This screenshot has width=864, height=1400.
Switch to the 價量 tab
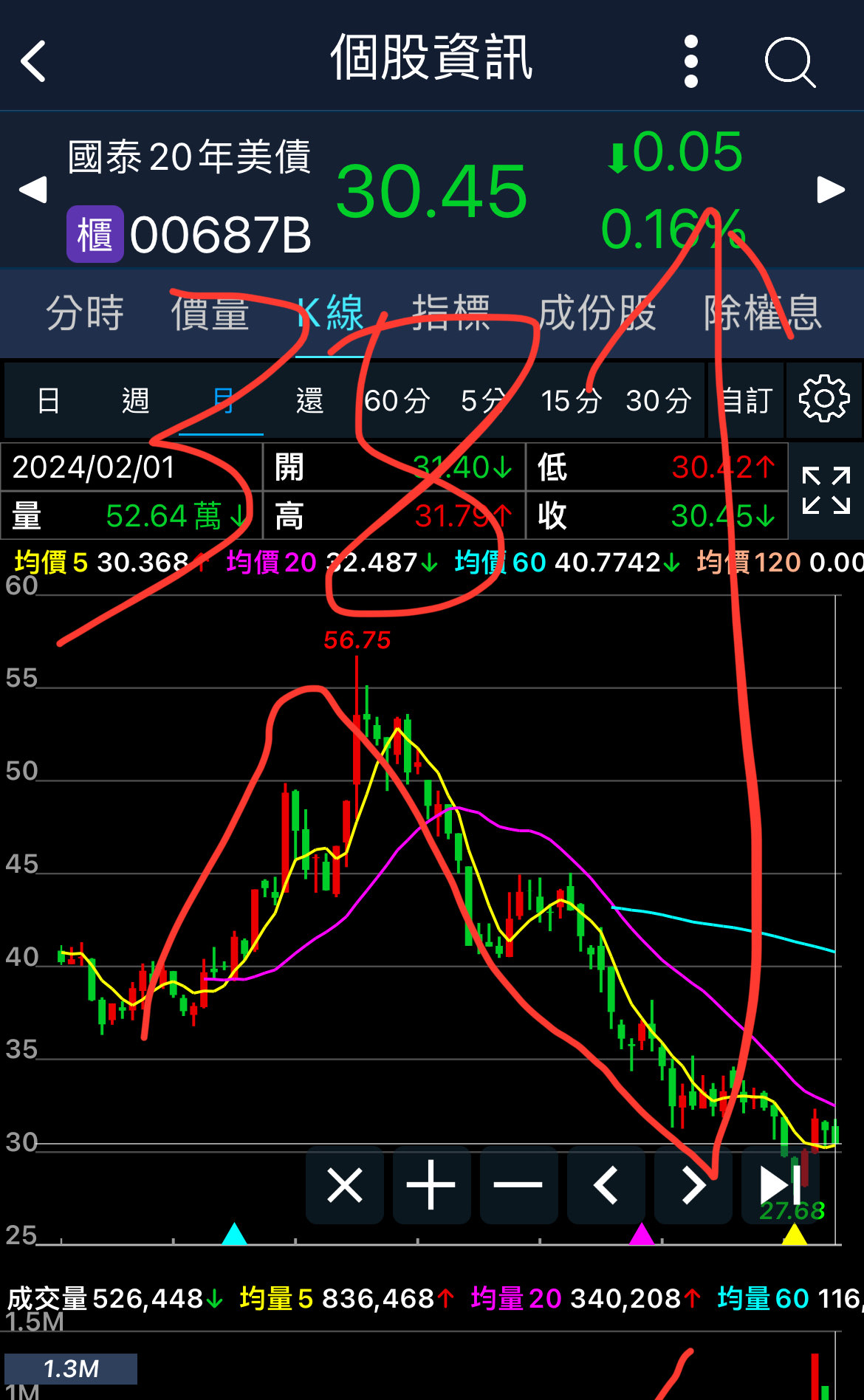[x=210, y=313]
